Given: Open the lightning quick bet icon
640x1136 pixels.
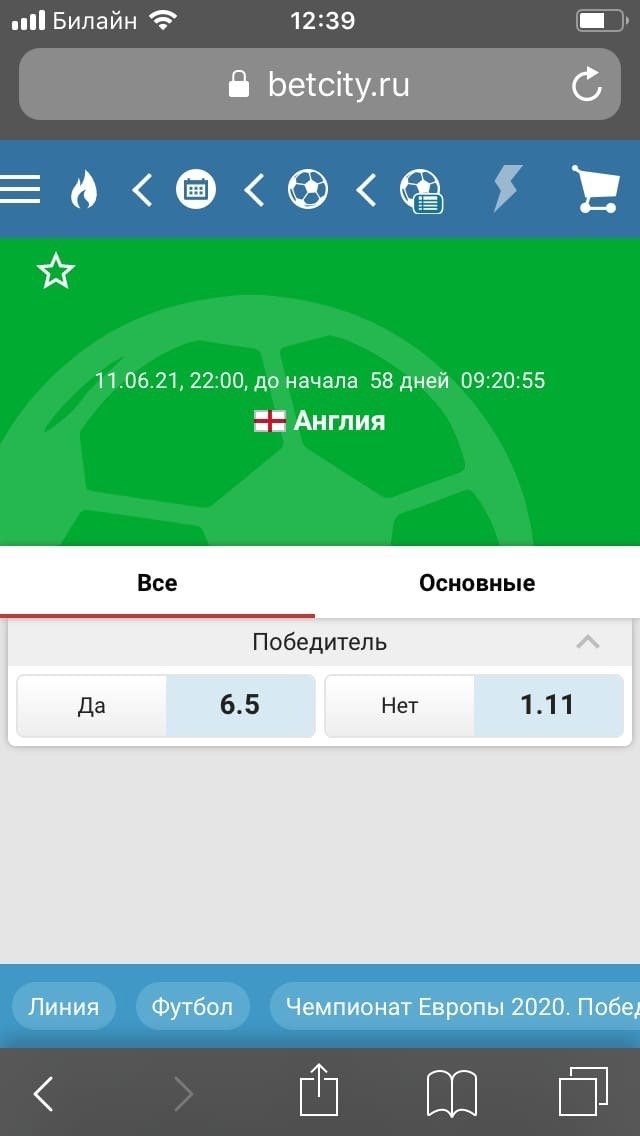Looking at the screenshot, I should pos(507,189).
